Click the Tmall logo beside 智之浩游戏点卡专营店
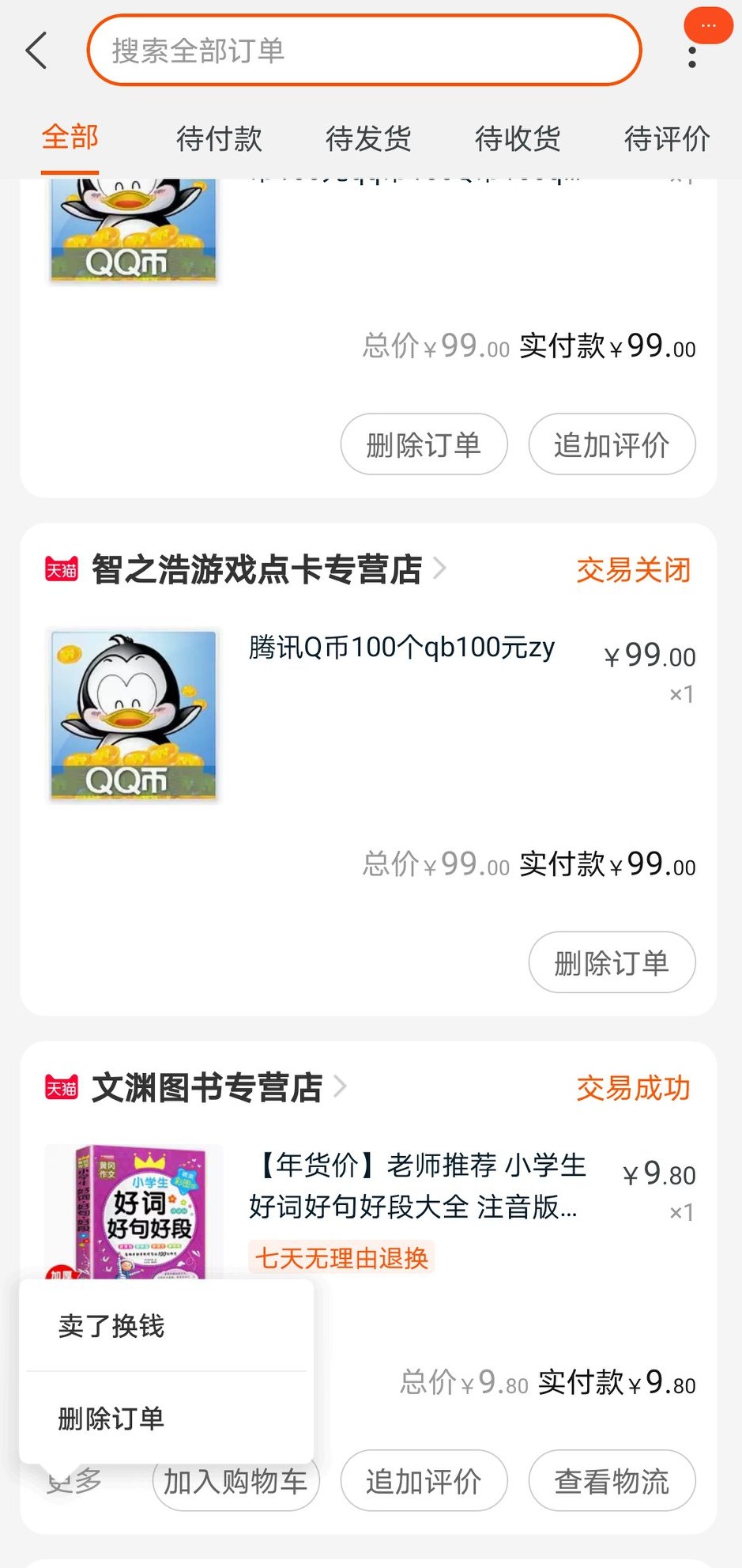 (x=61, y=569)
